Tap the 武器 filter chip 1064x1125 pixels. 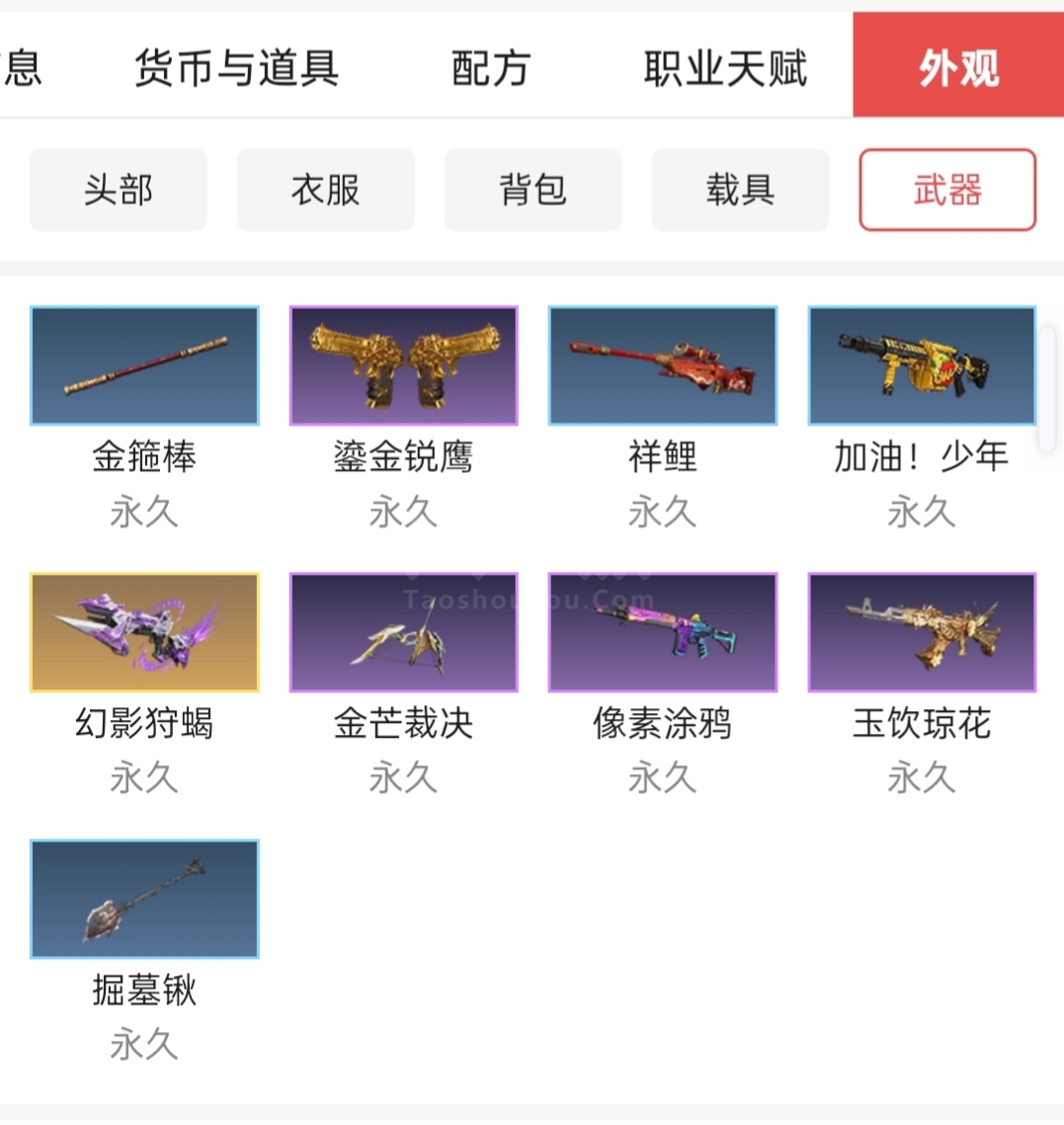[946, 190]
